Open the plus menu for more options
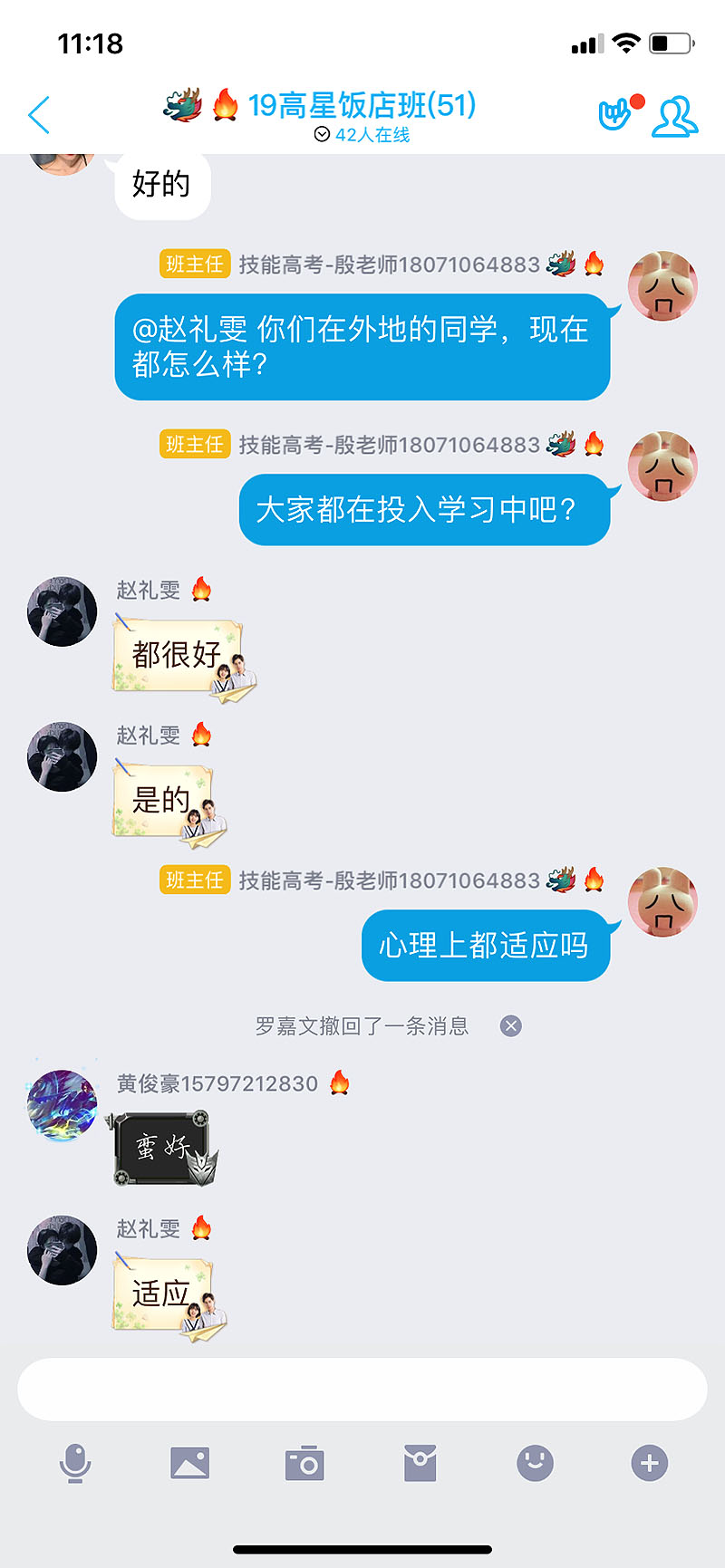Viewport: 725px width, 1568px height. [649, 1463]
